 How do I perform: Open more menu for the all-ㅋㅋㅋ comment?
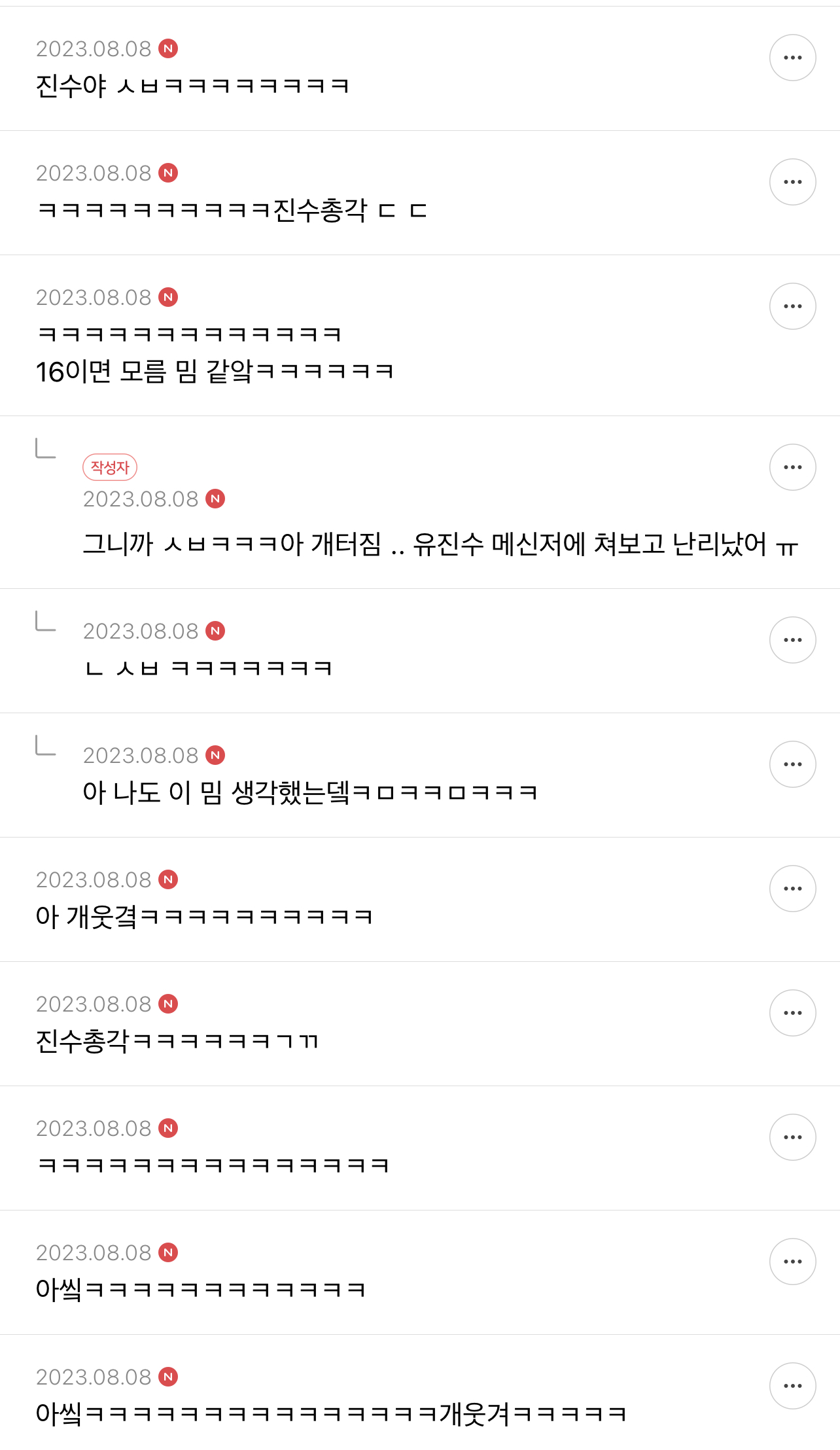tap(792, 1137)
